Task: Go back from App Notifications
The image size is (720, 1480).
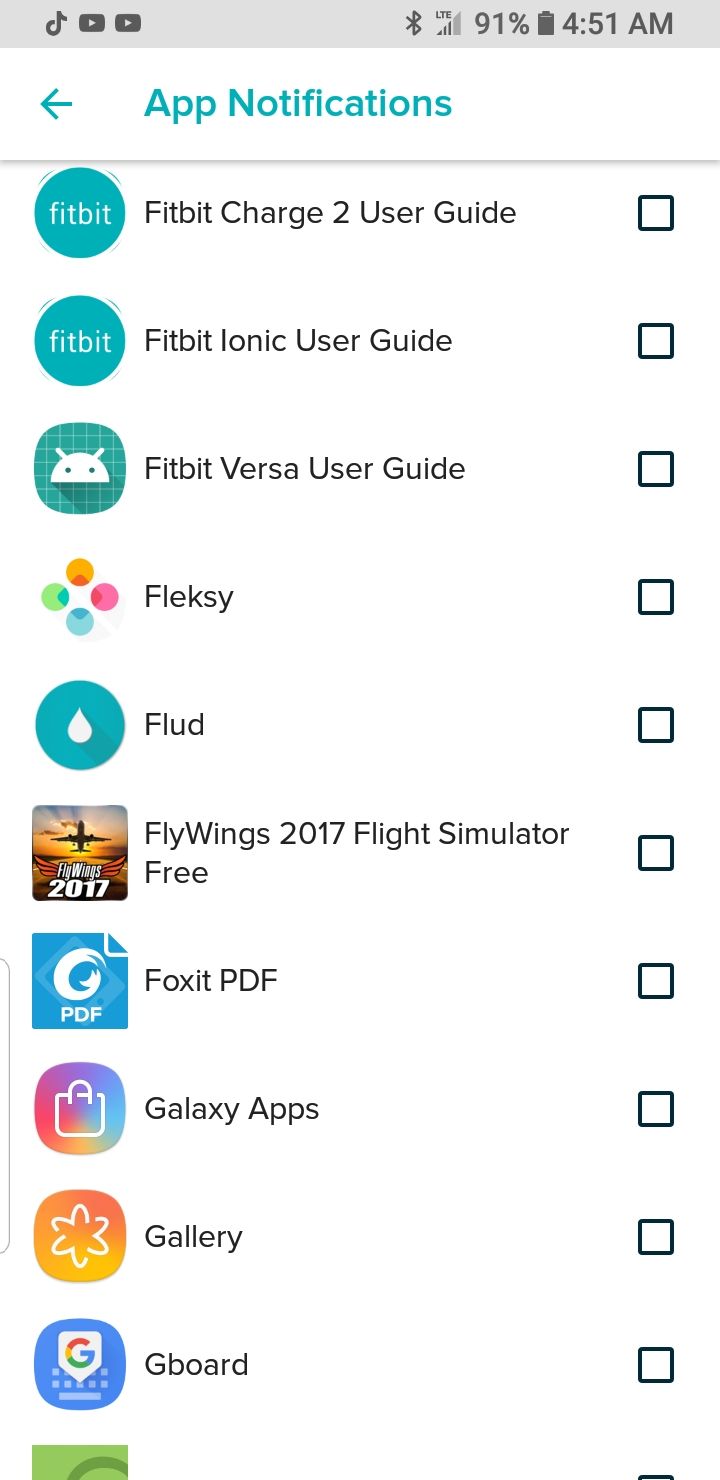Action: click(56, 104)
